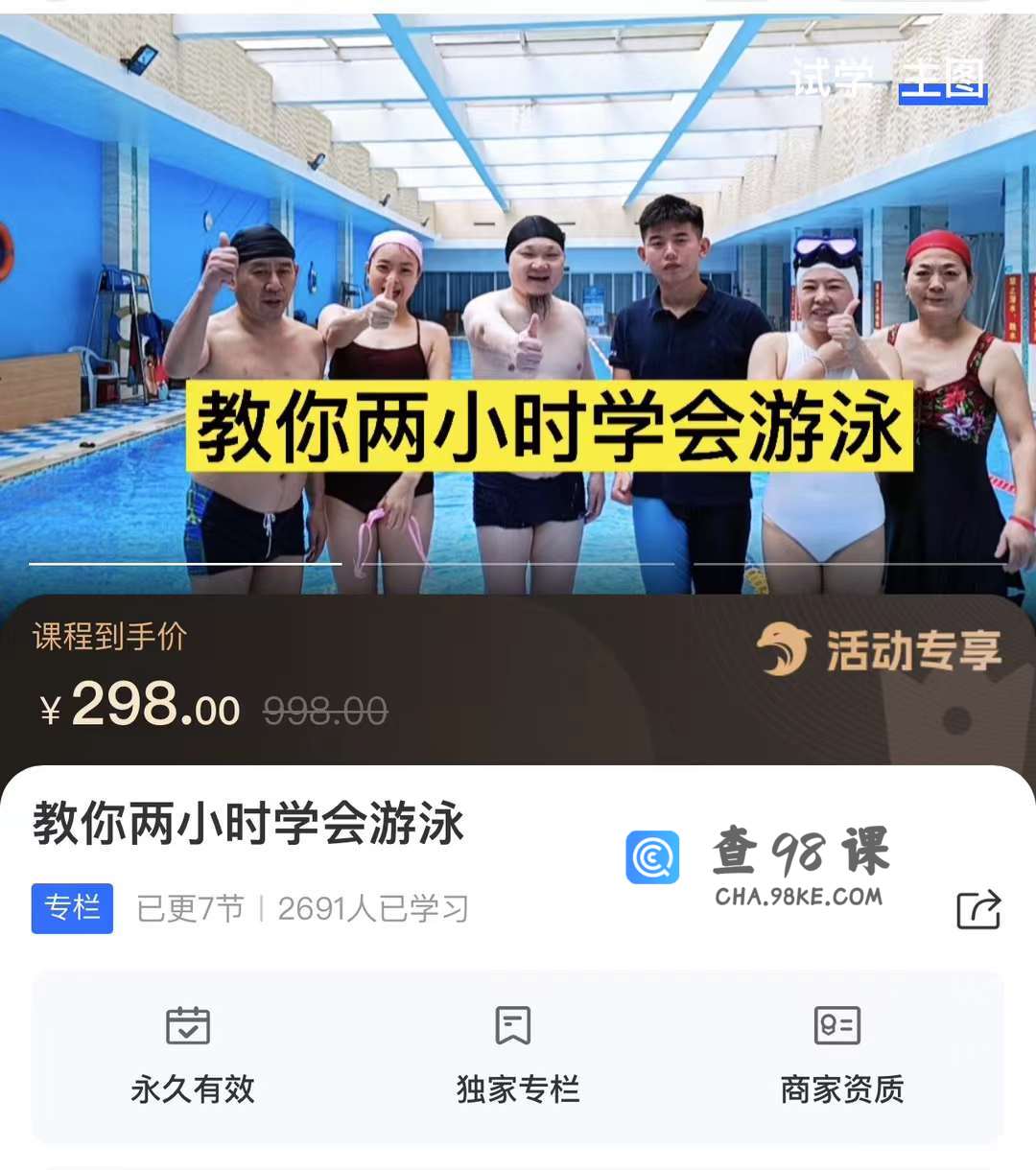Switch to the 主图 tab
The width and height of the screenshot is (1036, 1170).
pyautogui.click(x=943, y=79)
